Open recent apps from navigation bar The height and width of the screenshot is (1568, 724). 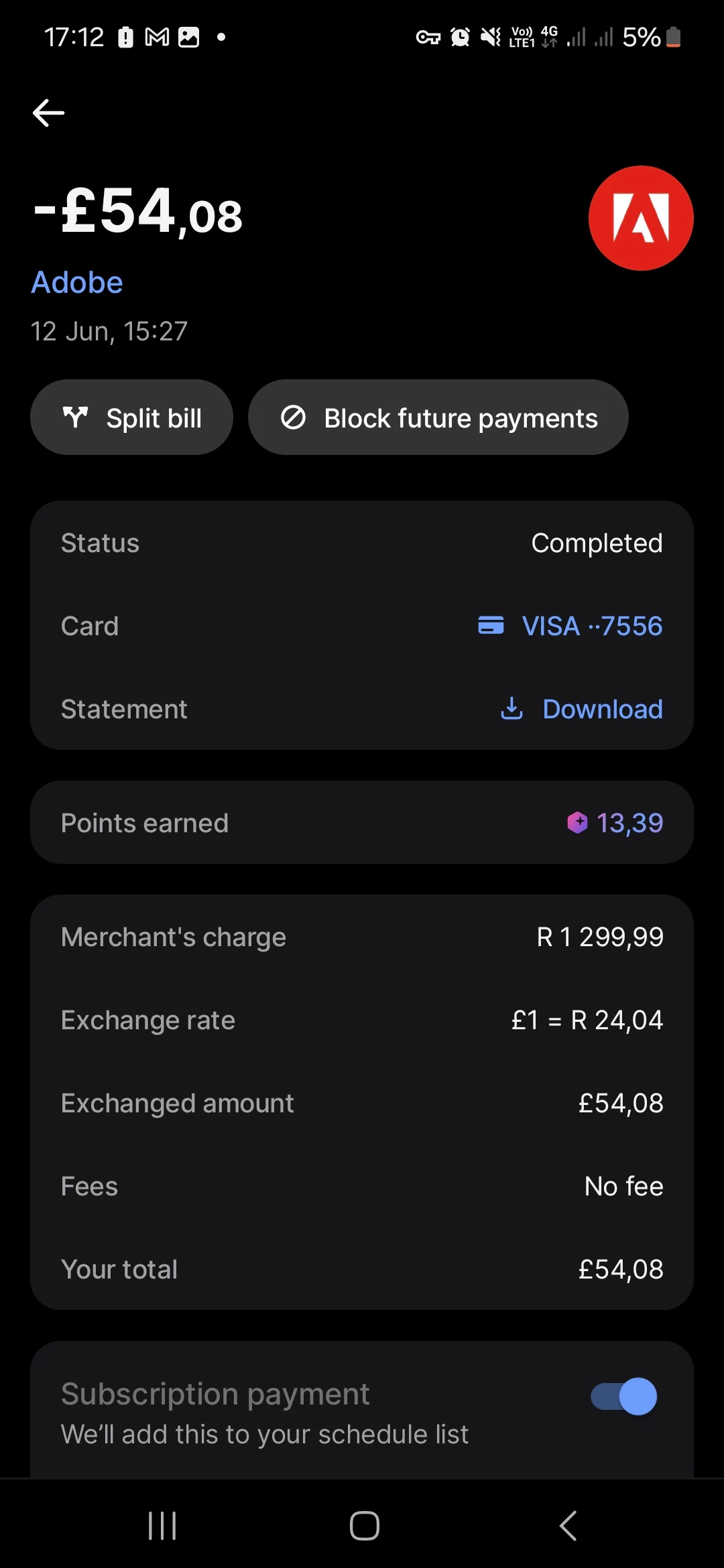[x=162, y=1526]
